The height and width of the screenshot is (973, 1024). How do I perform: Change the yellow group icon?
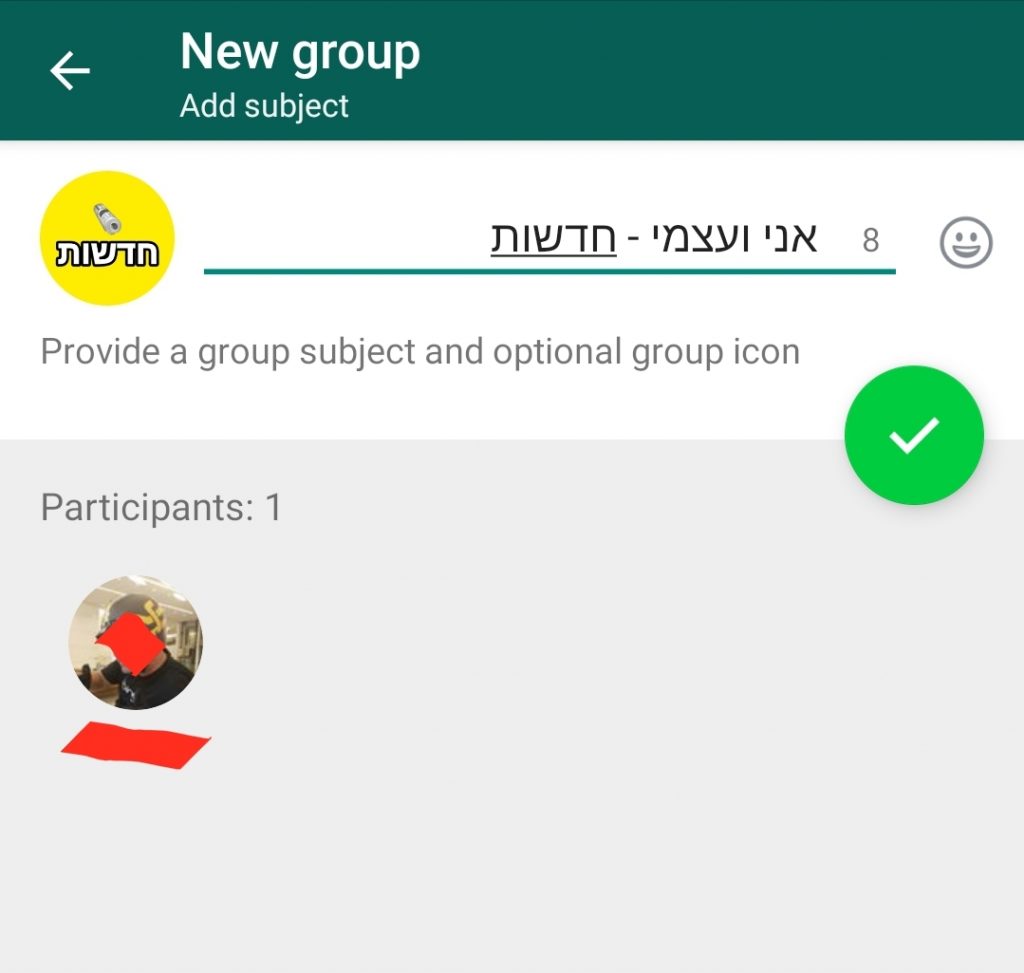coord(107,237)
